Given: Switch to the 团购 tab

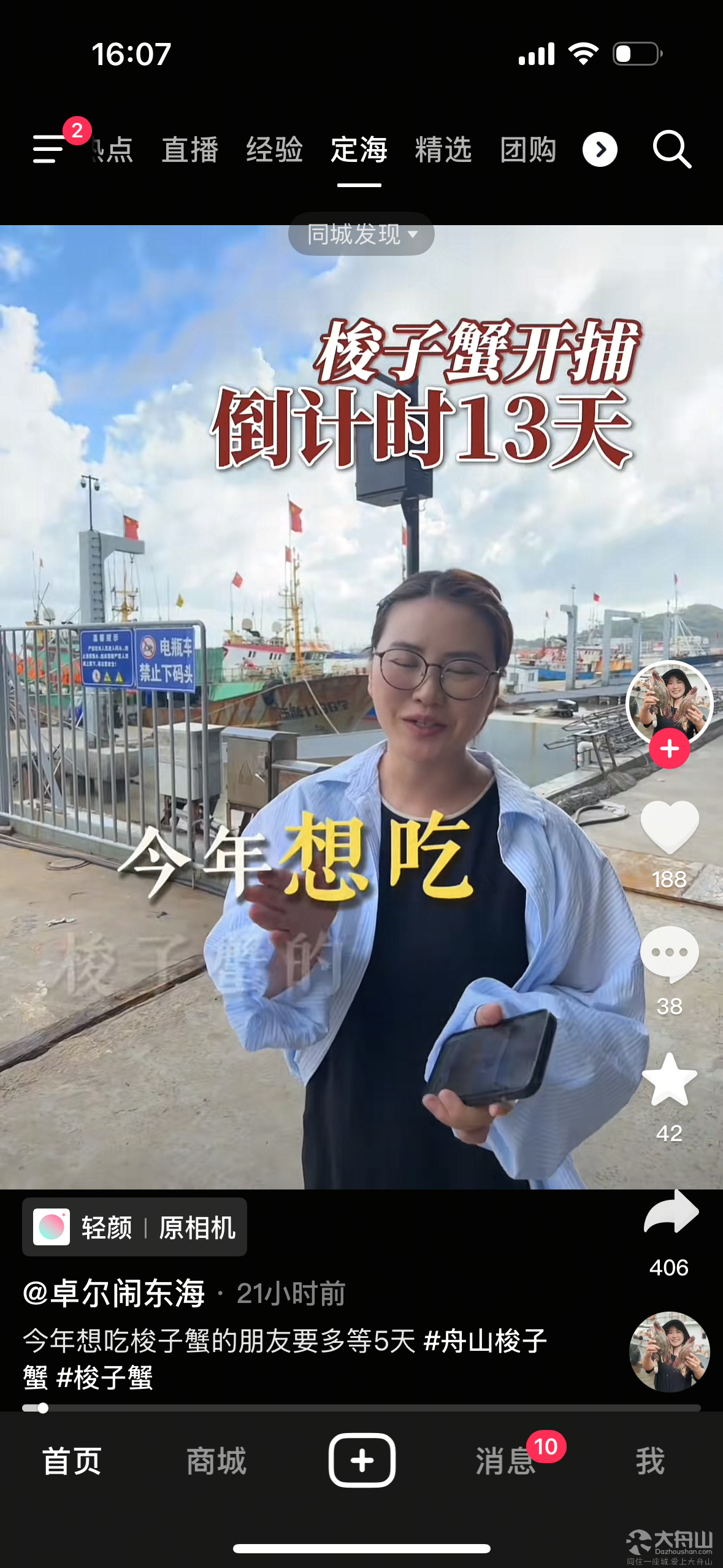Looking at the screenshot, I should pyautogui.click(x=528, y=150).
